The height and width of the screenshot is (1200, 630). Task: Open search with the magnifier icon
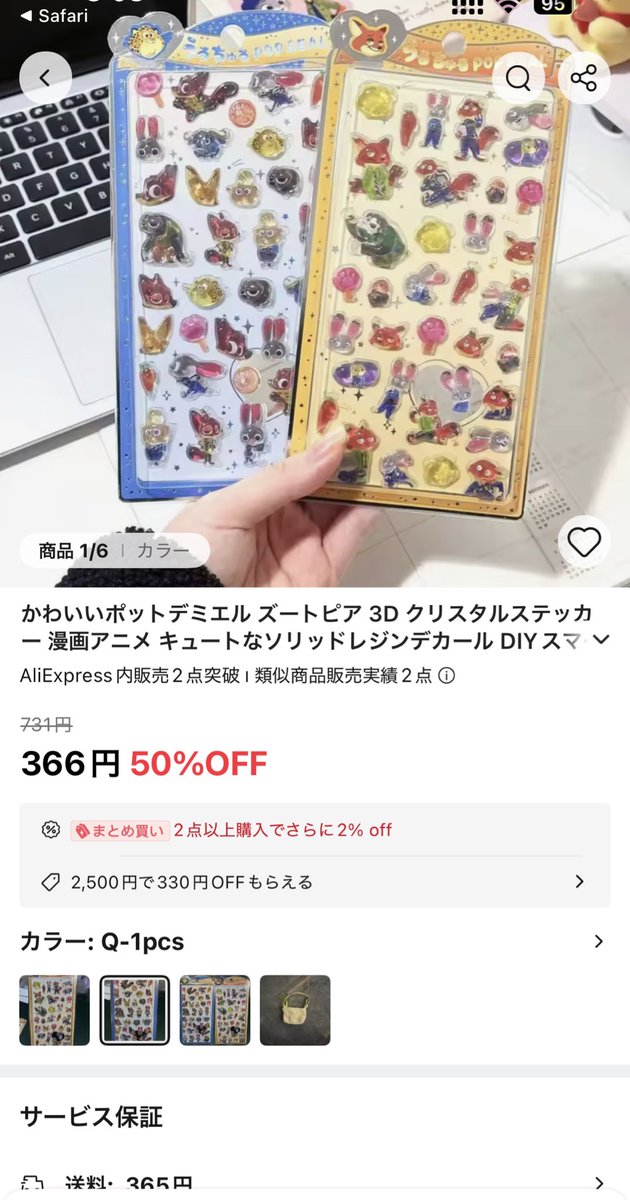[x=518, y=78]
